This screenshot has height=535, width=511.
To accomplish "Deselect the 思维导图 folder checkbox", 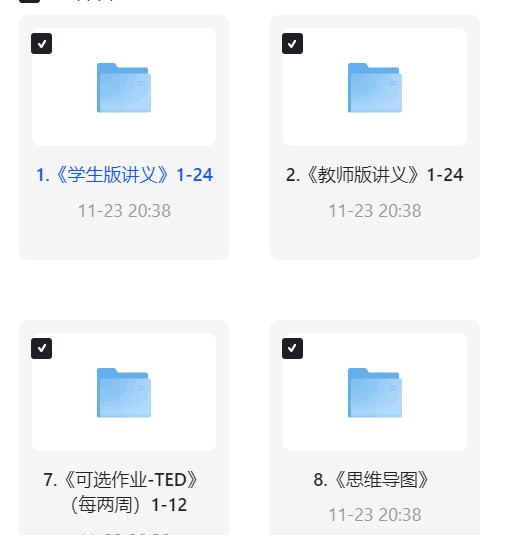I will pyautogui.click(x=292, y=348).
